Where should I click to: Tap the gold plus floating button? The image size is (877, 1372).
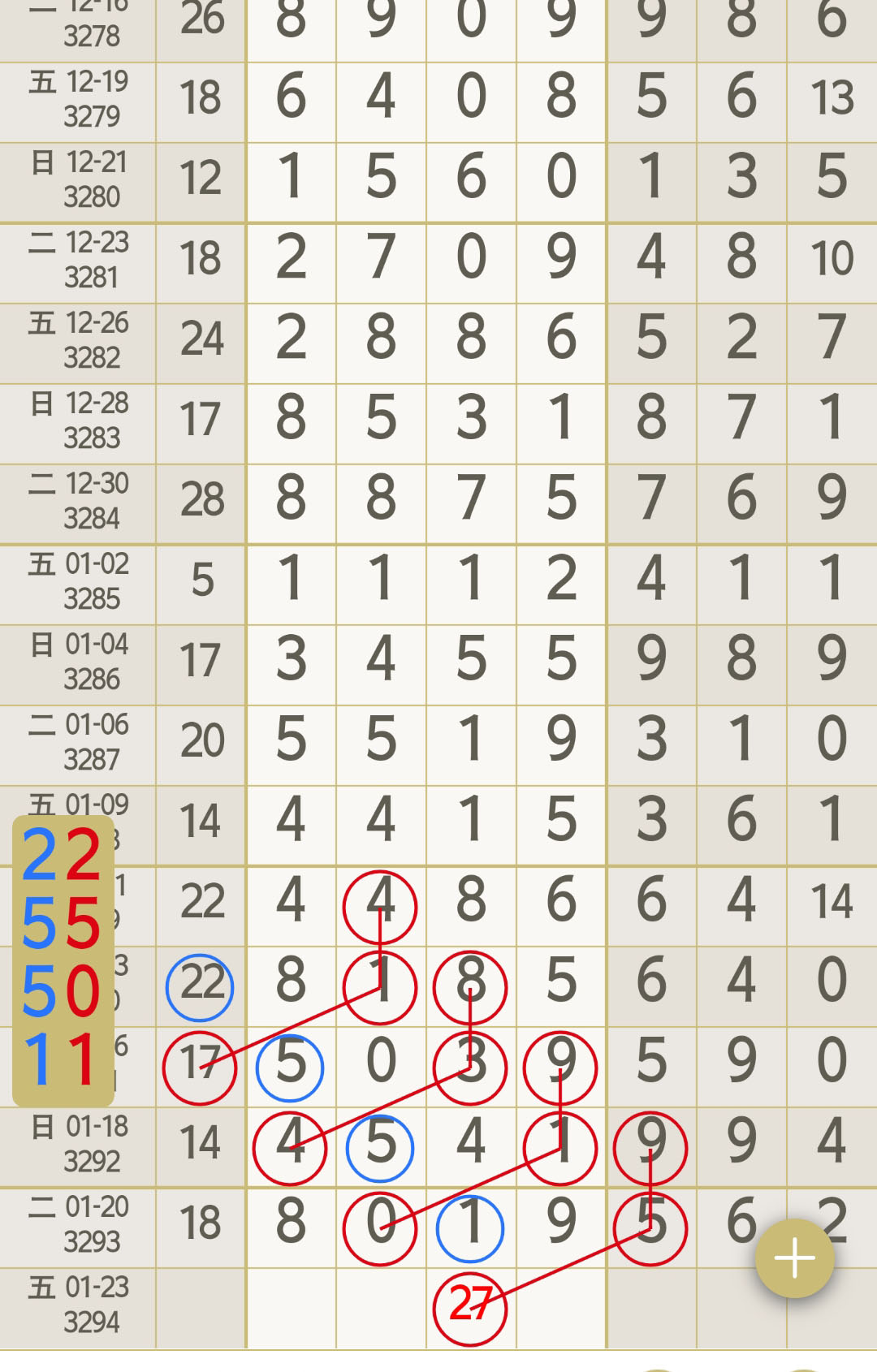(794, 1258)
